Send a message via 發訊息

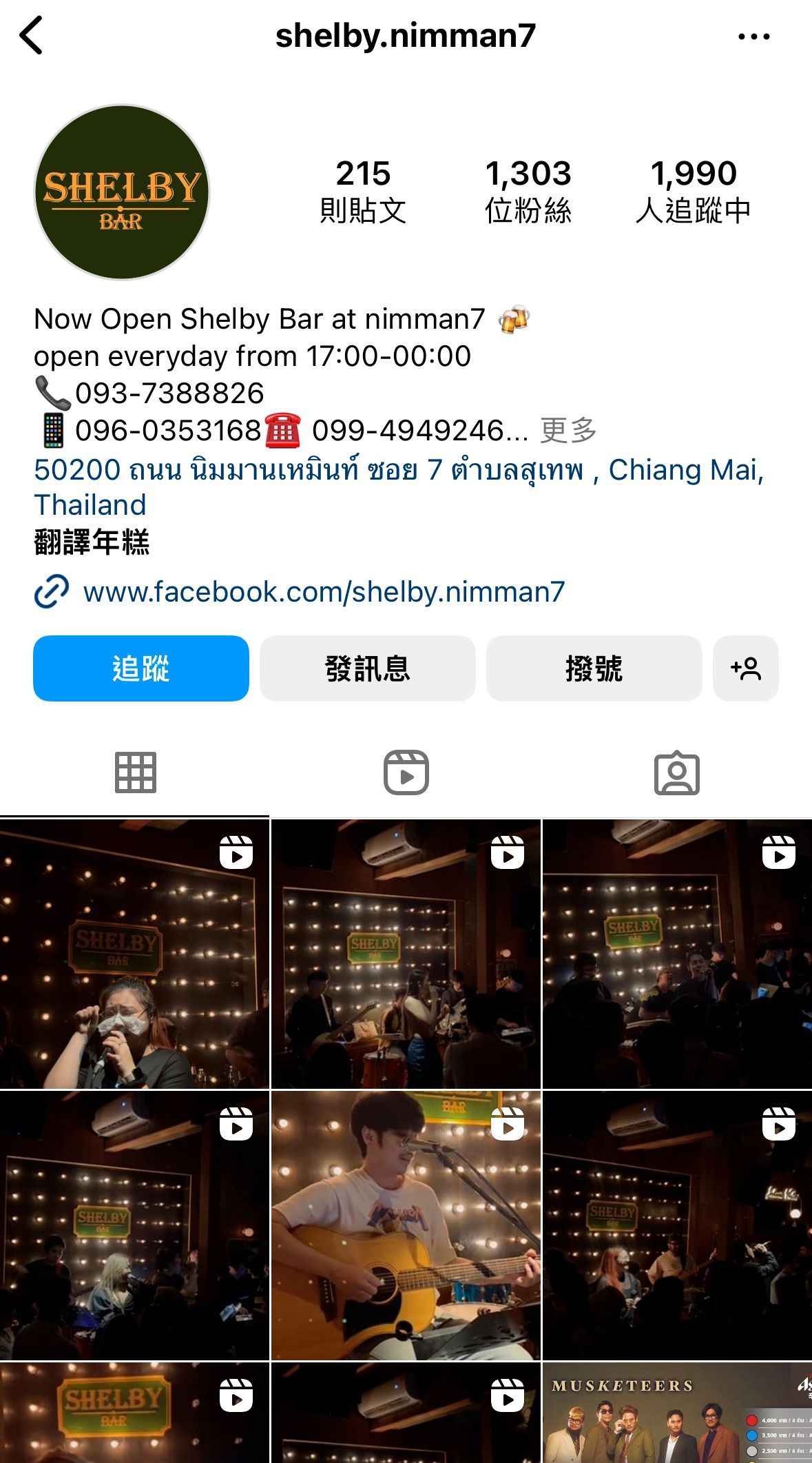click(x=367, y=668)
